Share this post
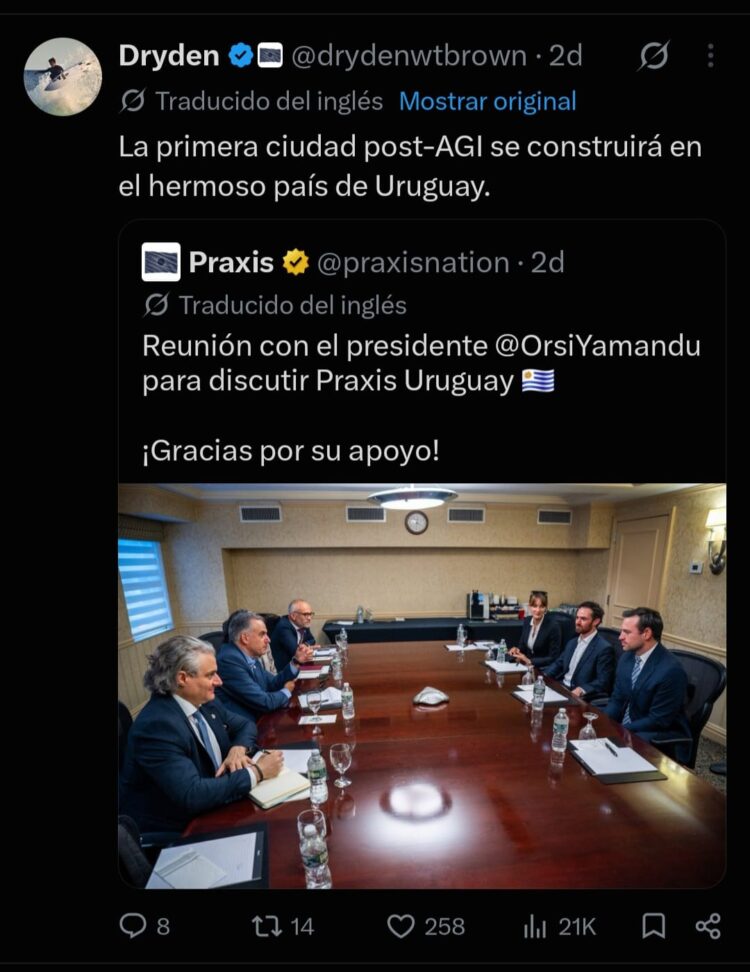The width and height of the screenshot is (750, 972). click(x=708, y=926)
